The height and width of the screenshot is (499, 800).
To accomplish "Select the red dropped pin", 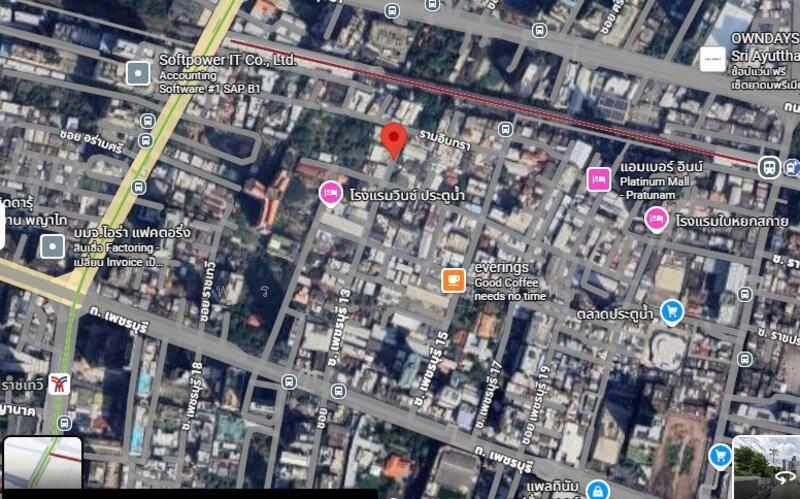I will click(x=395, y=140).
